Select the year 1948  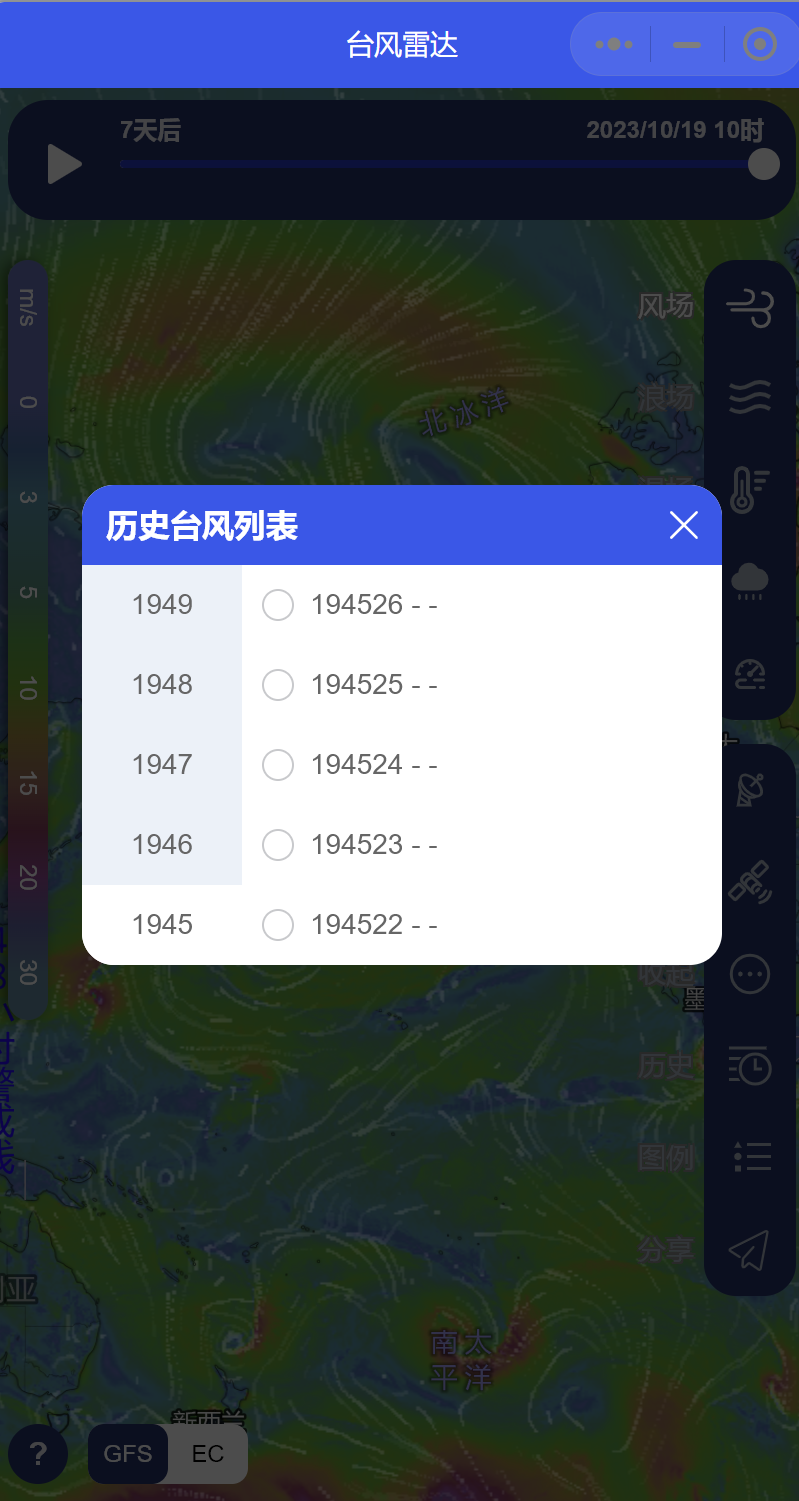[162, 685]
